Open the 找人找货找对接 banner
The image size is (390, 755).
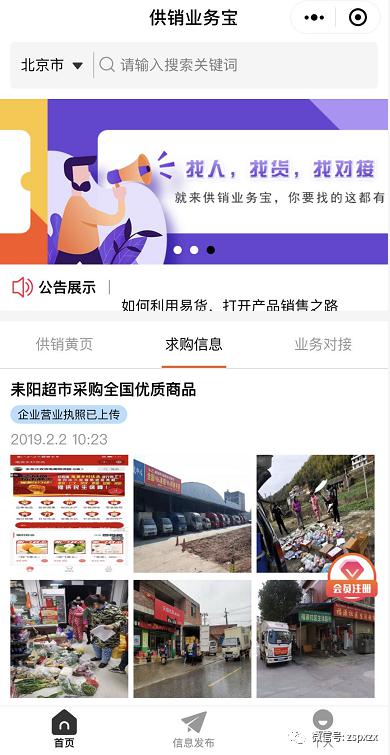pos(195,182)
